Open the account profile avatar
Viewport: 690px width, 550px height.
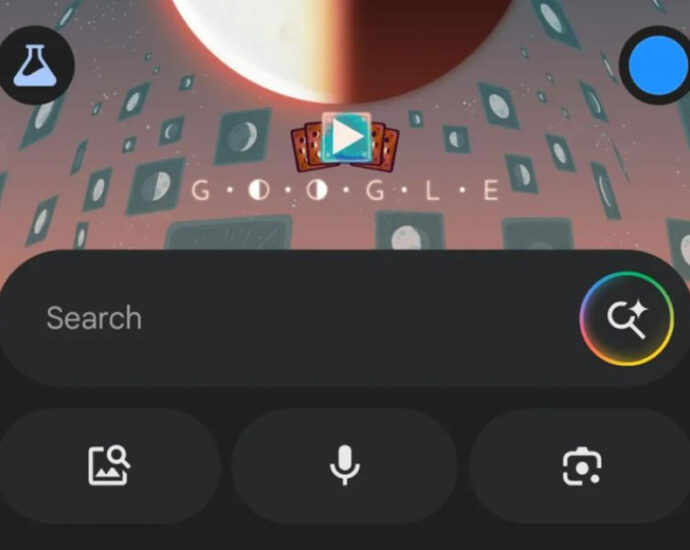(x=657, y=66)
